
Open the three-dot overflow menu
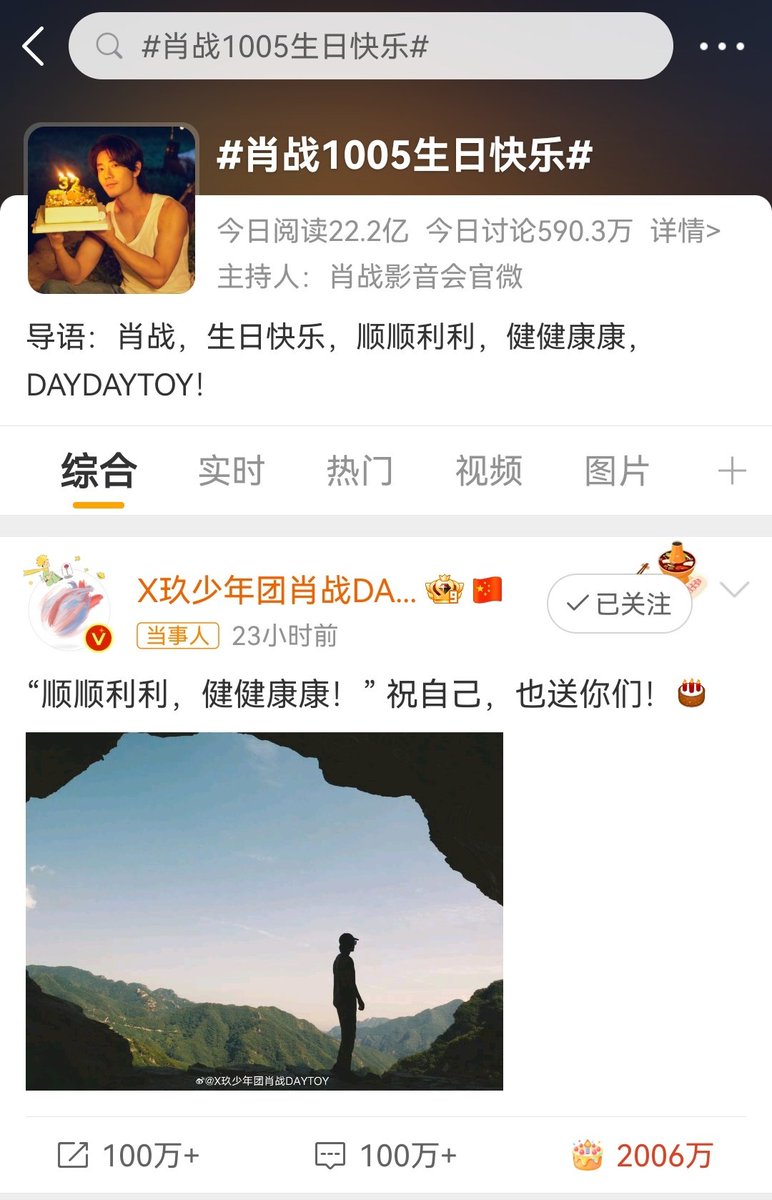[722, 46]
